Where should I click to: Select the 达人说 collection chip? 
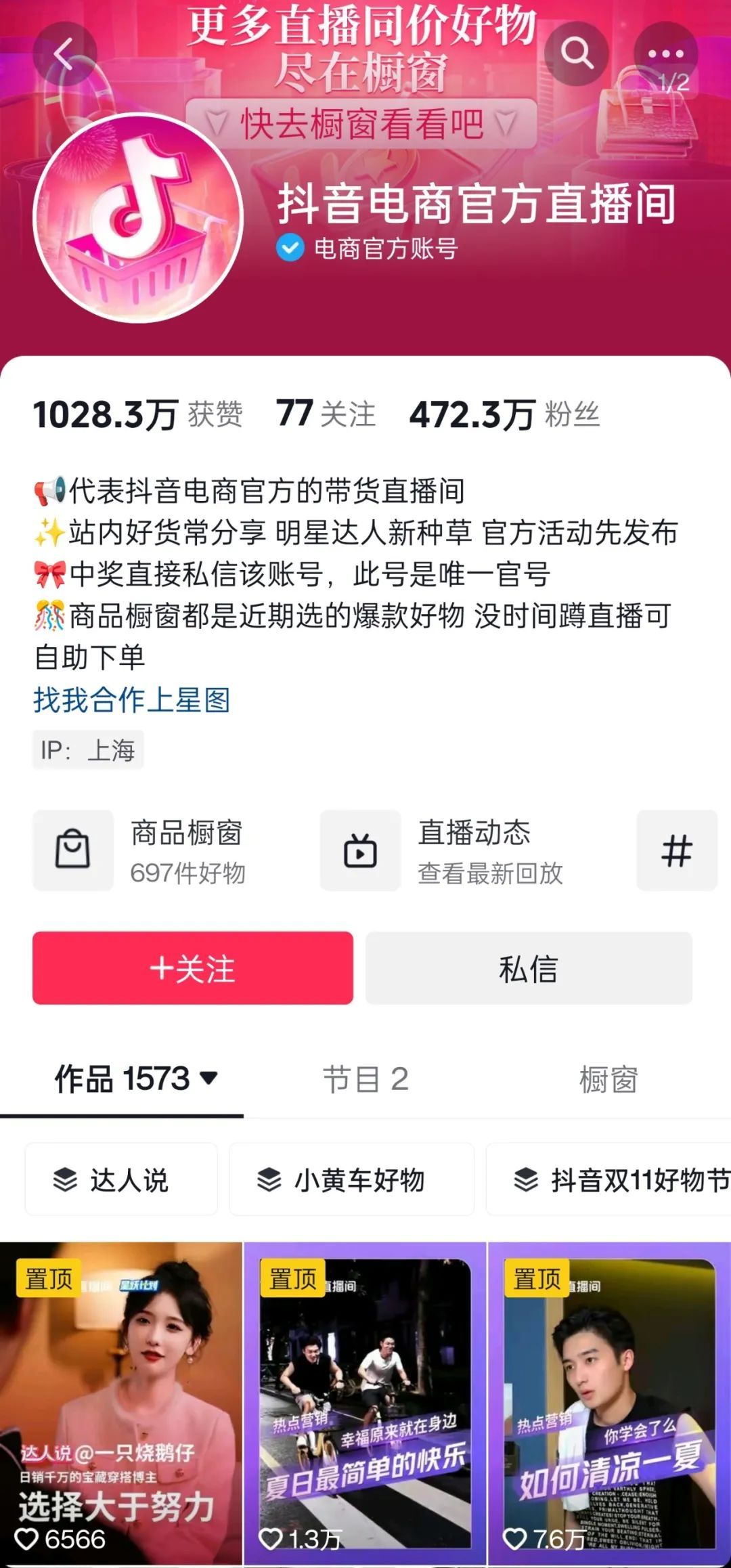(x=122, y=1180)
